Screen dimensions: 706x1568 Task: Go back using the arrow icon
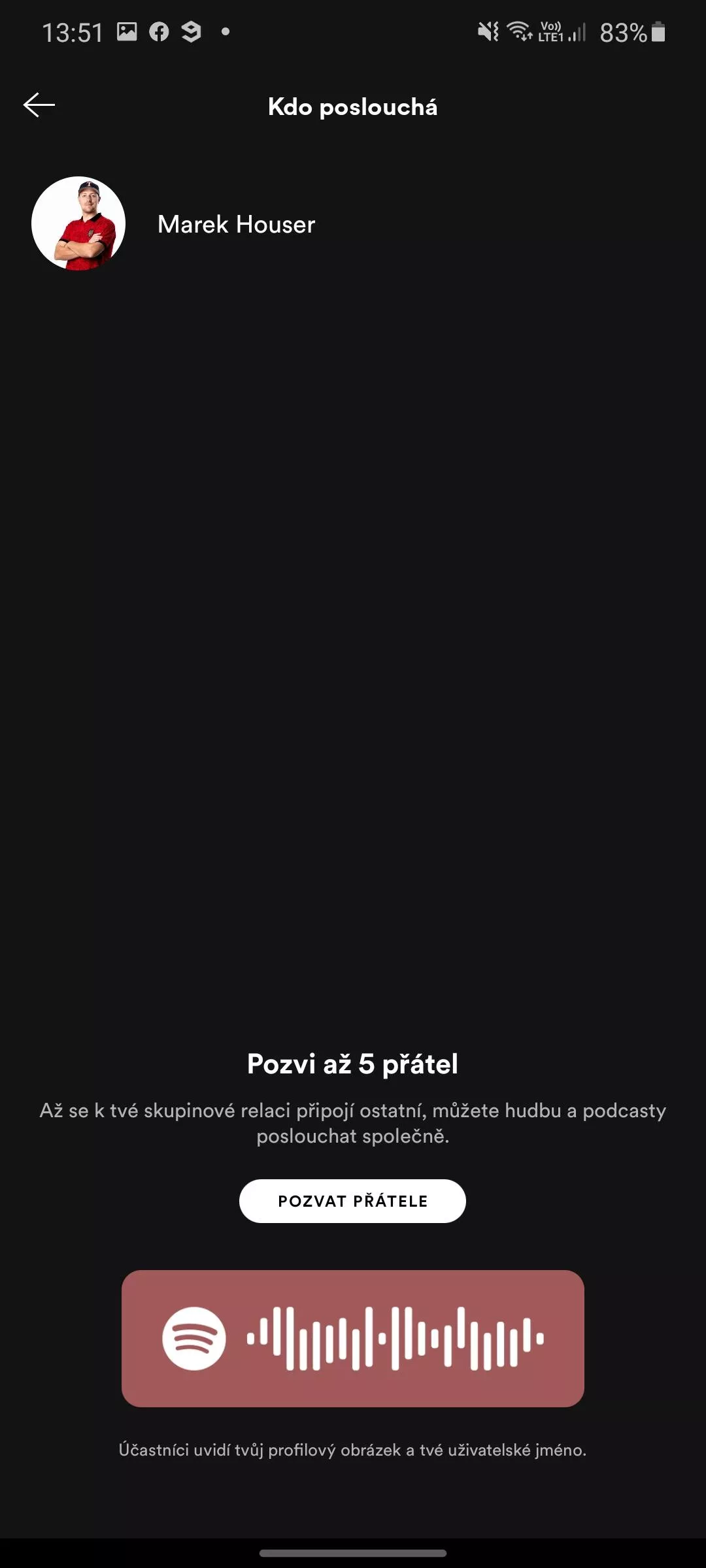pyautogui.click(x=39, y=105)
